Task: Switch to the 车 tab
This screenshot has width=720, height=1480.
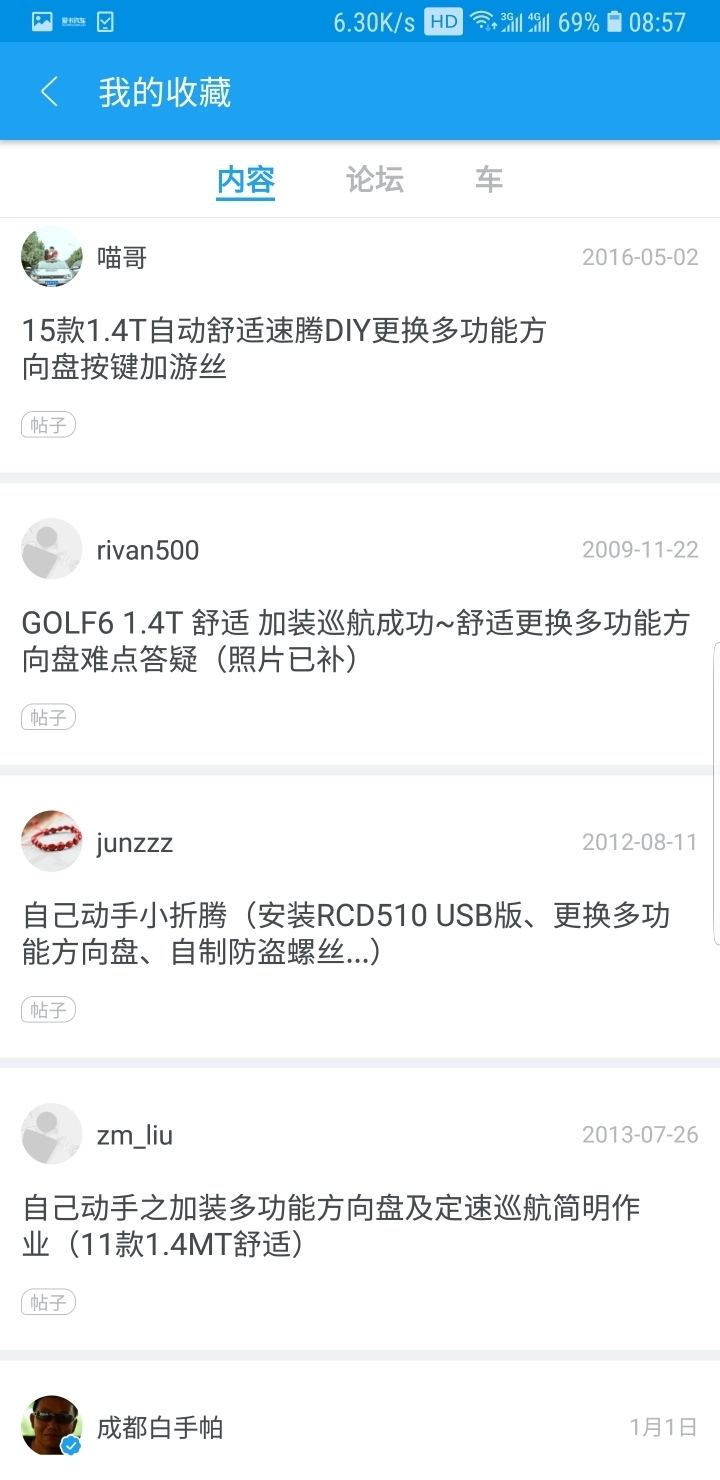Action: click(489, 180)
